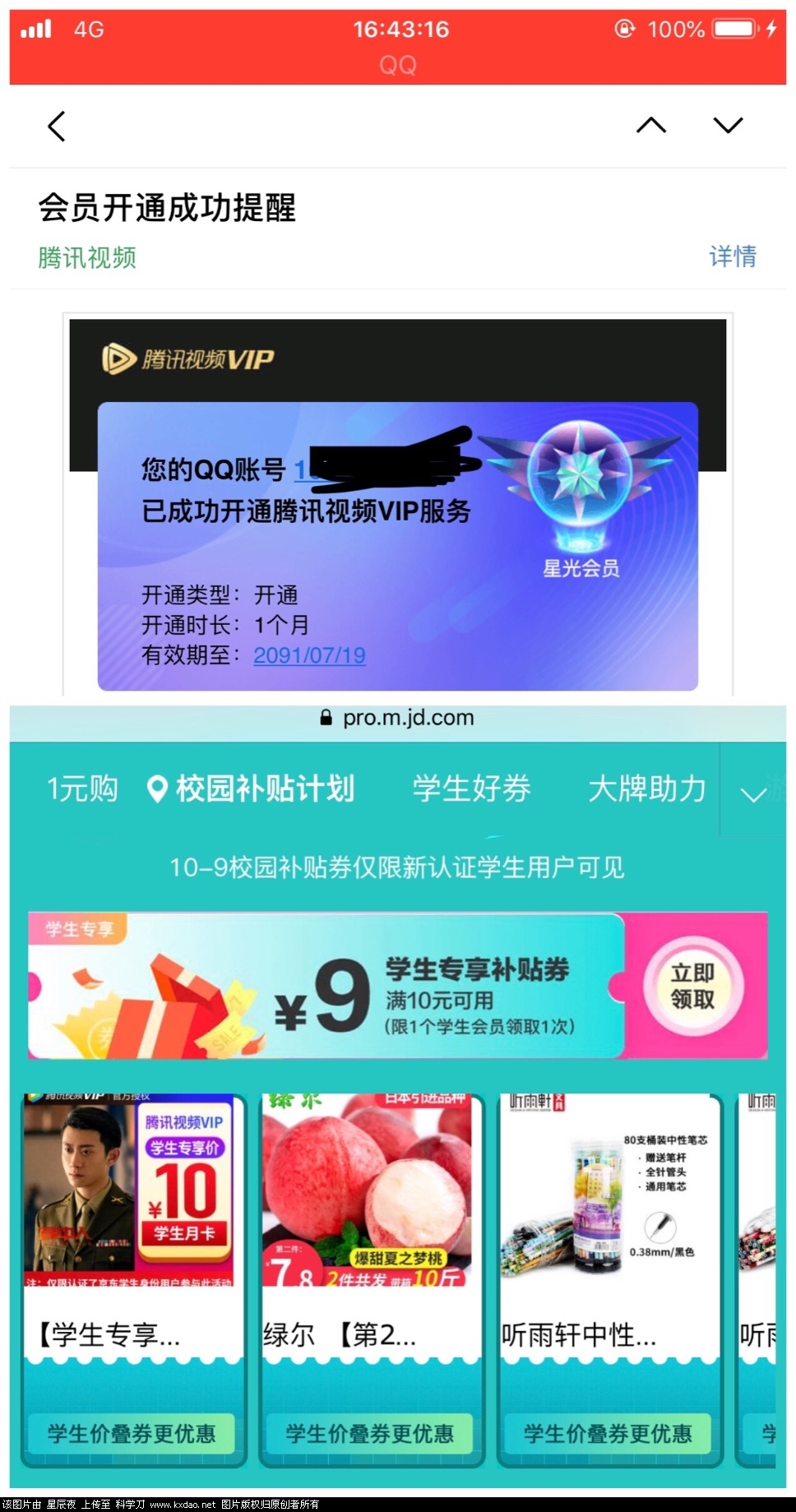Image resolution: width=796 pixels, height=1512 pixels.
Task: Jump to the previous mail using up arrow
Action: click(x=650, y=125)
